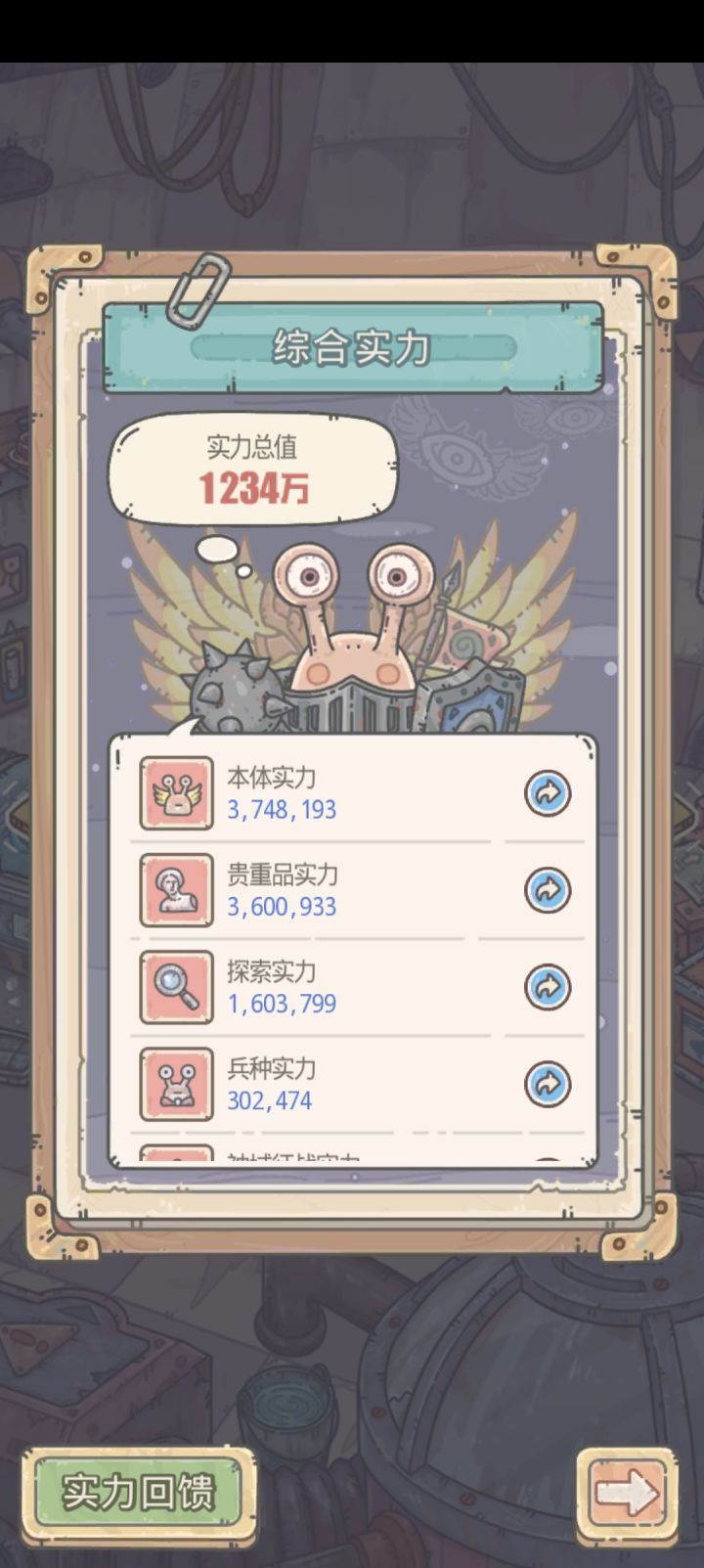The height and width of the screenshot is (1568, 704).
Task: Open 探索实力 details via its blue arrow
Action: pos(547,986)
